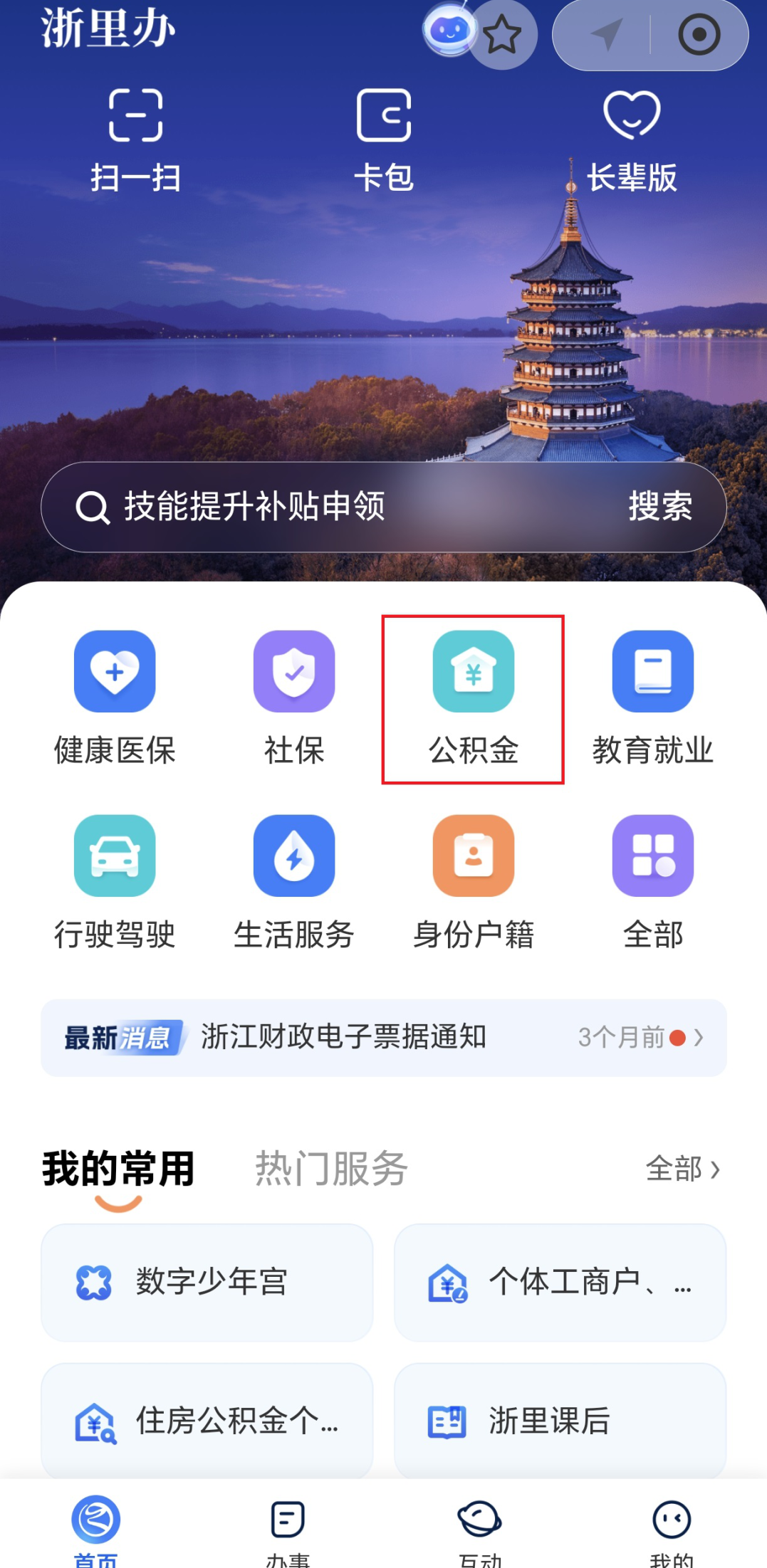Open 公积金 services
The width and height of the screenshot is (767, 1568).
(474, 698)
